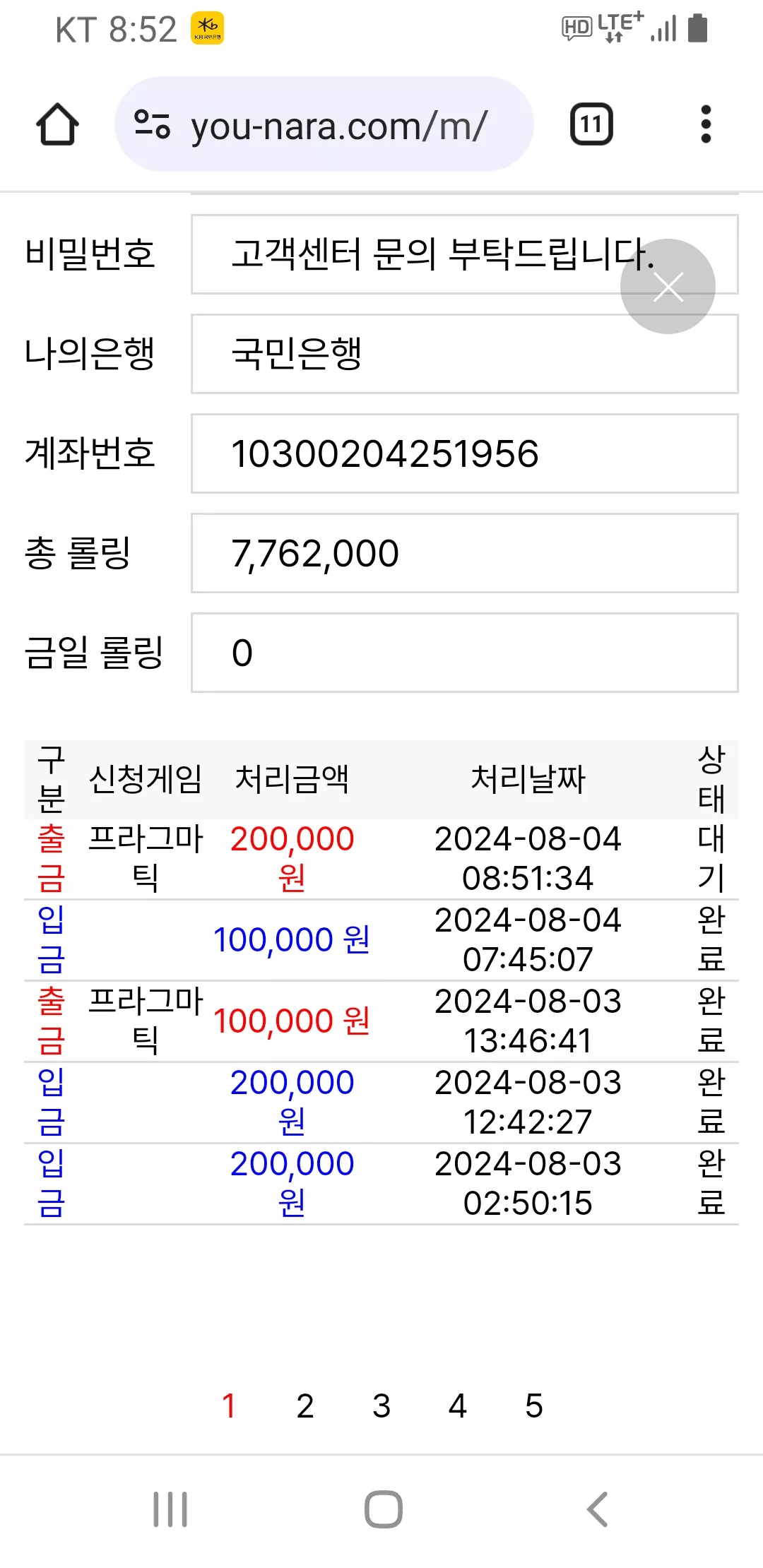Viewport: 763px width, 1568px height.
Task: Tap the 비밀번호 field
Action: point(465,254)
